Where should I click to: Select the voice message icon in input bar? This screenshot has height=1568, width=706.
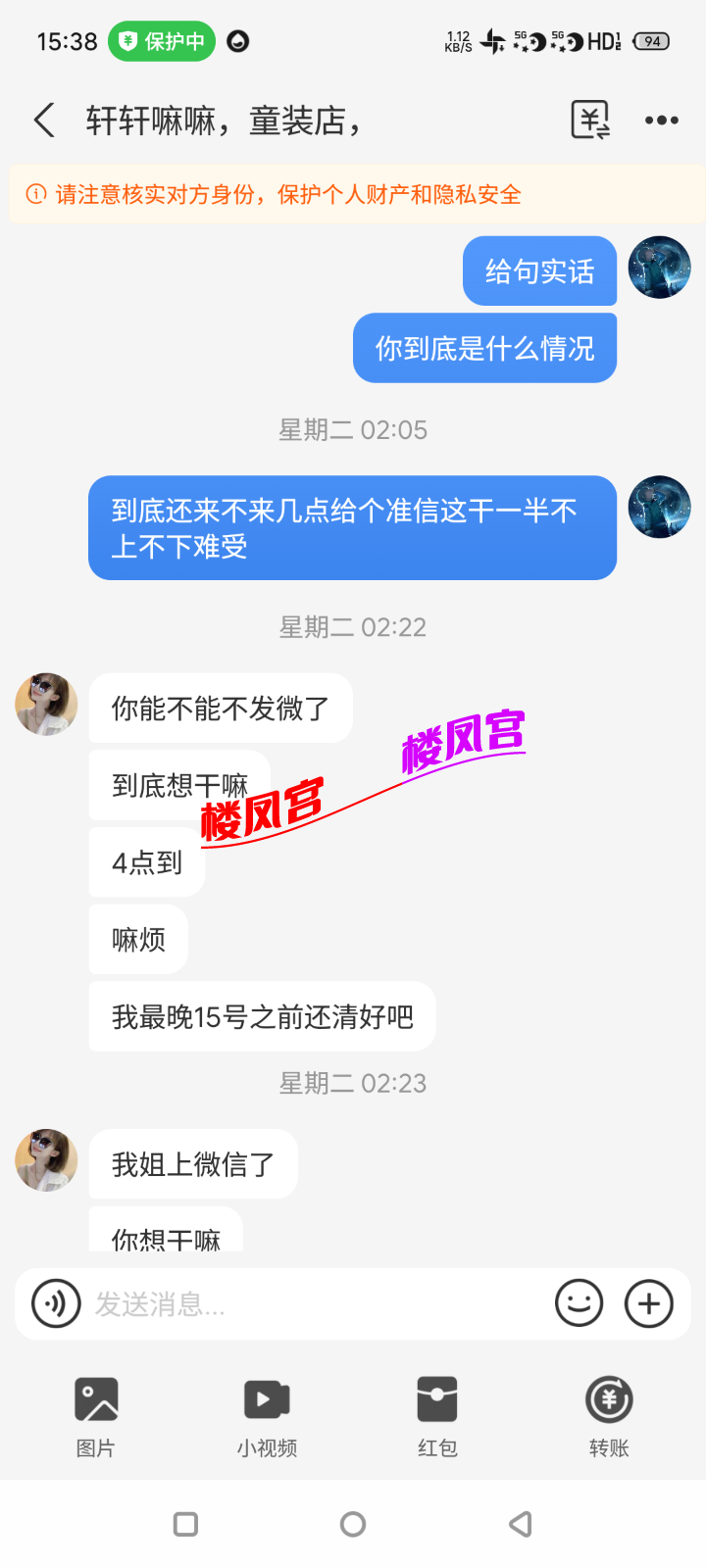click(x=56, y=1303)
